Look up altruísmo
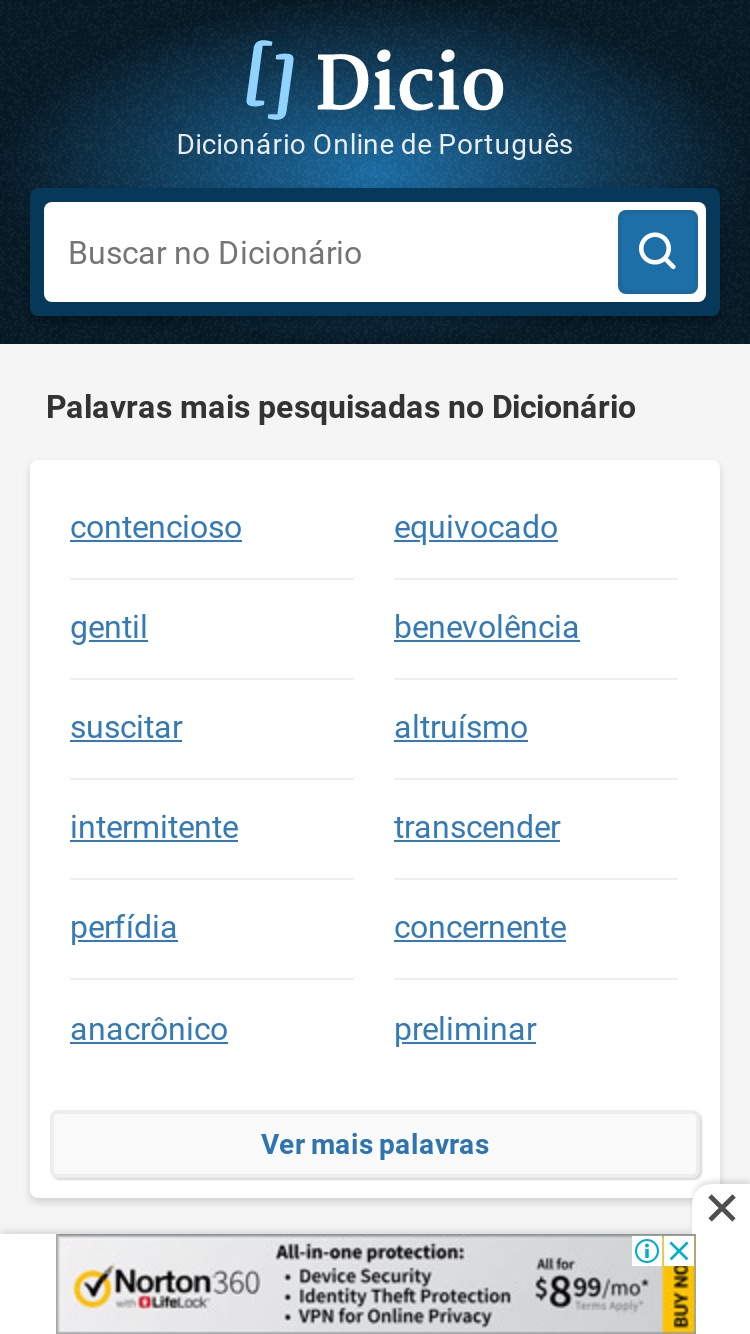Image resolution: width=750 pixels, height=1334 pixels. (461, 727)
